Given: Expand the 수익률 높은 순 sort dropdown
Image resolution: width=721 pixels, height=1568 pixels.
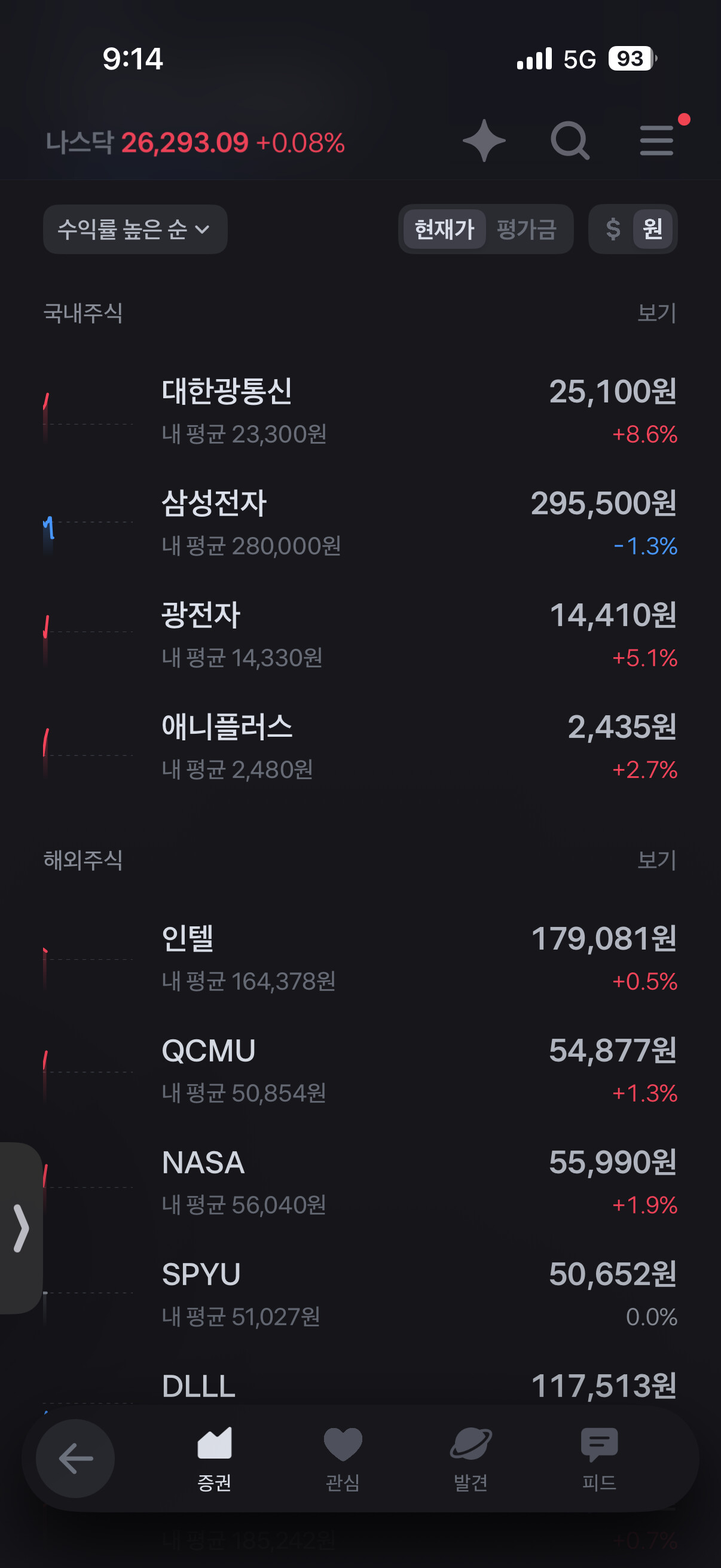Looking at the screenshot, I should point(135,229).
